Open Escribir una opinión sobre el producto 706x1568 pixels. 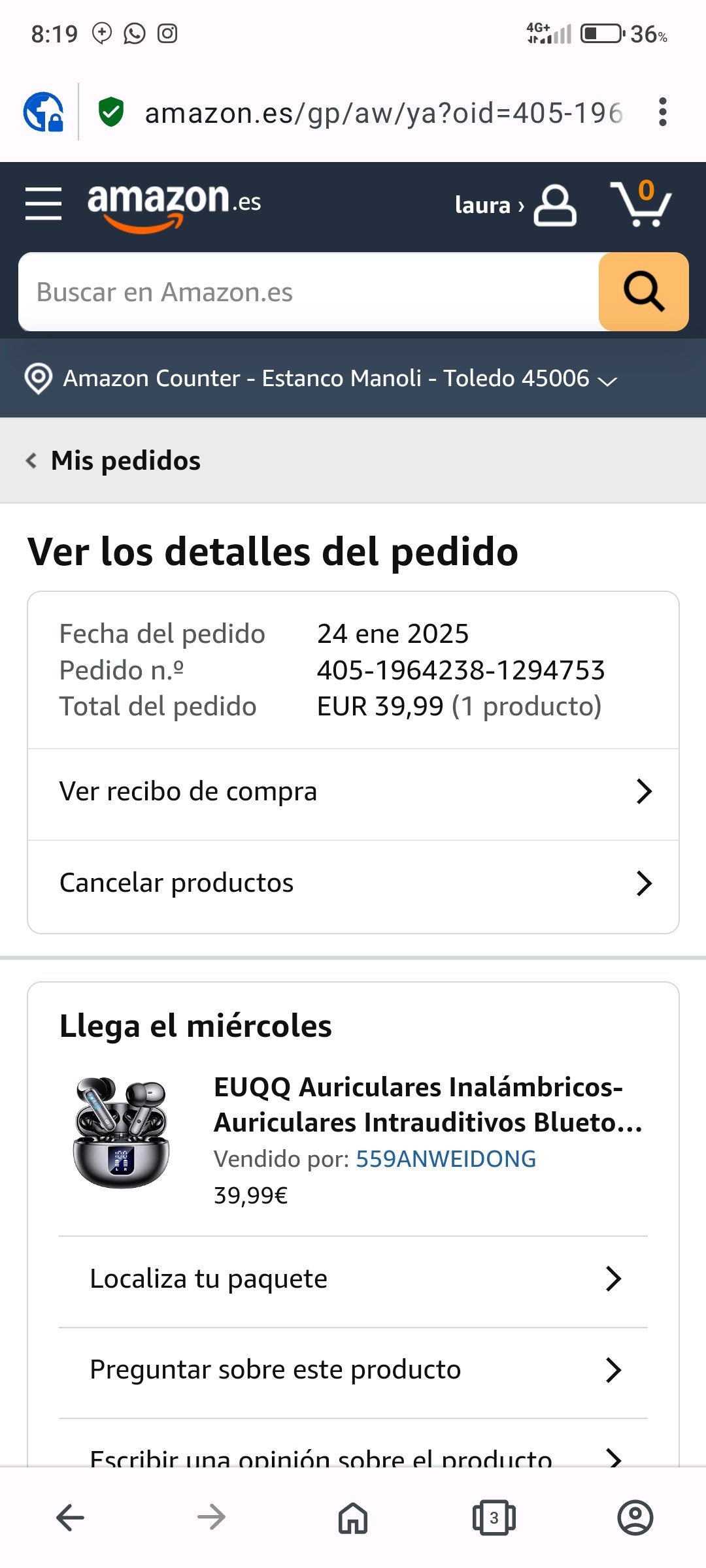point(353,1457)
